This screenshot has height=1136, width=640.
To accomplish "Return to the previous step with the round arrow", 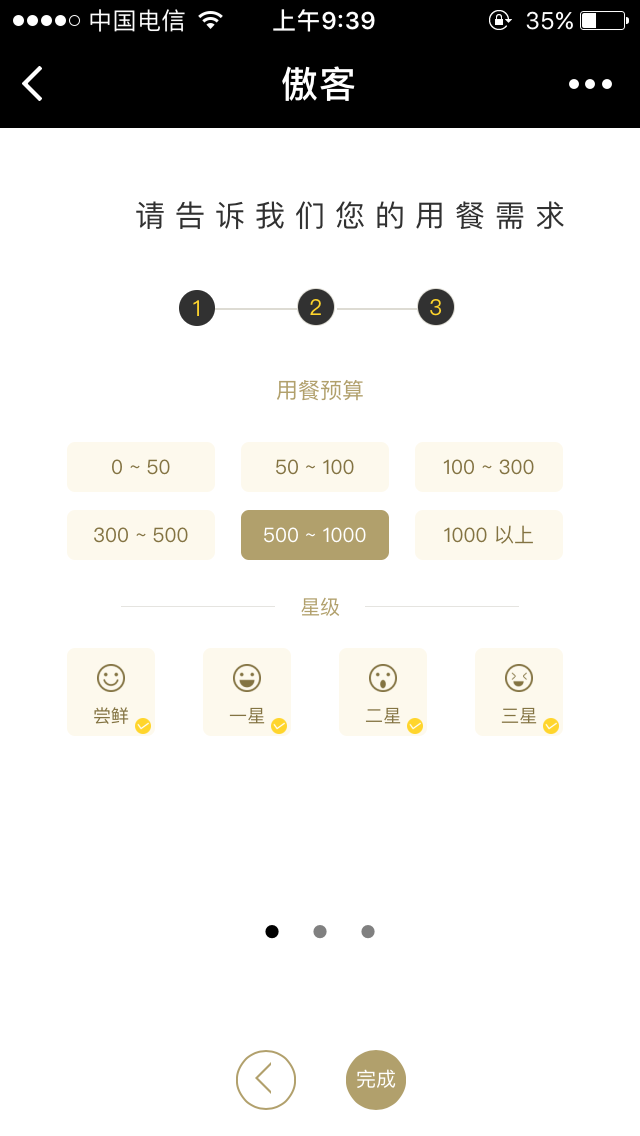I will [x=266, y=1080].
